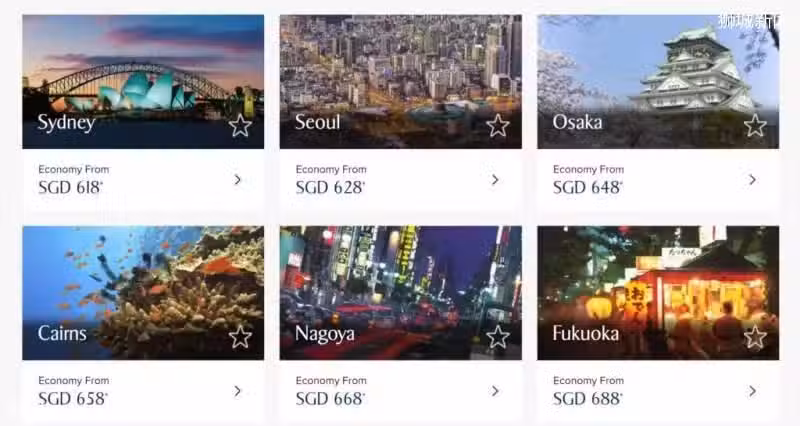Select the Seoul destination photo tile
800x426 pixels.
point(400,70)
